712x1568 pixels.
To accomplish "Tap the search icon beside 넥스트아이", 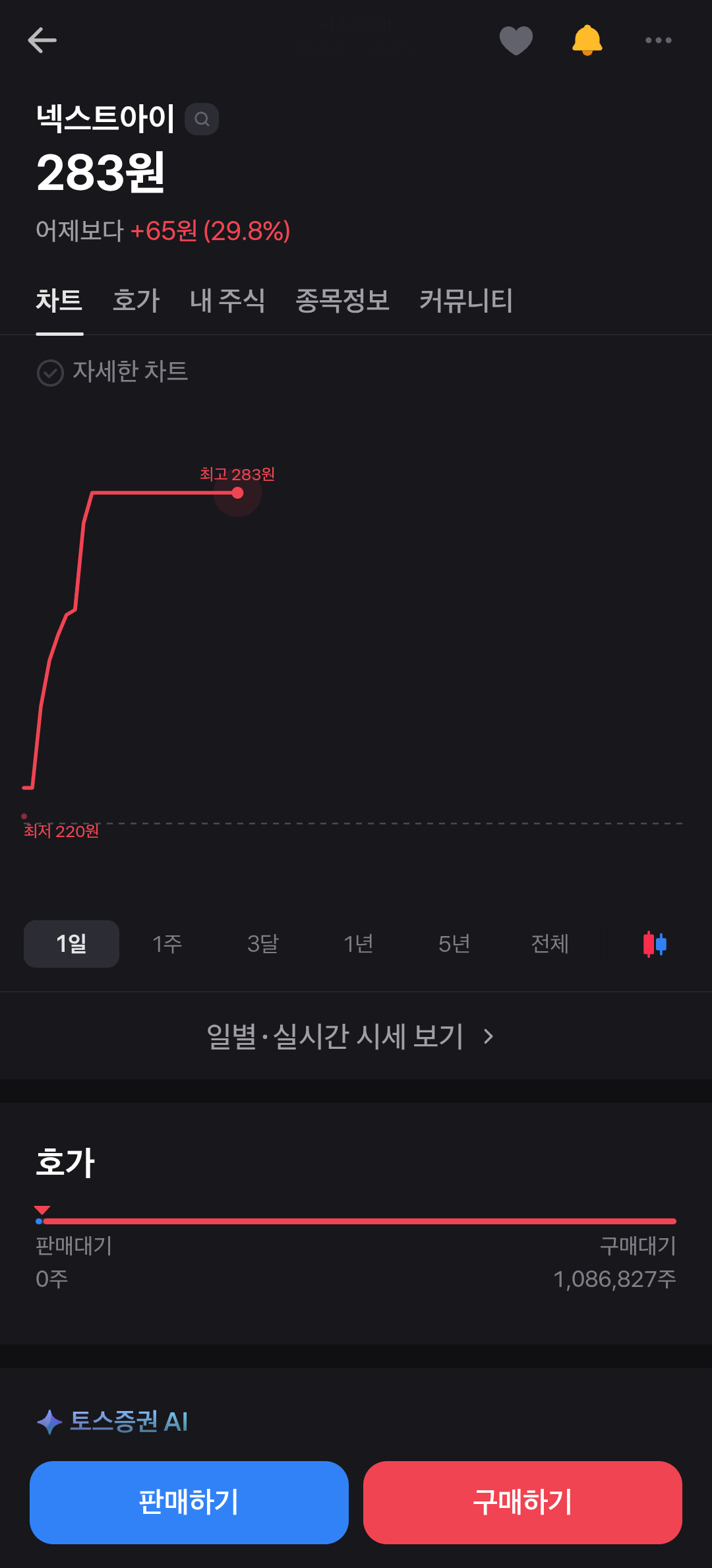I will click(x=202, y=119).
